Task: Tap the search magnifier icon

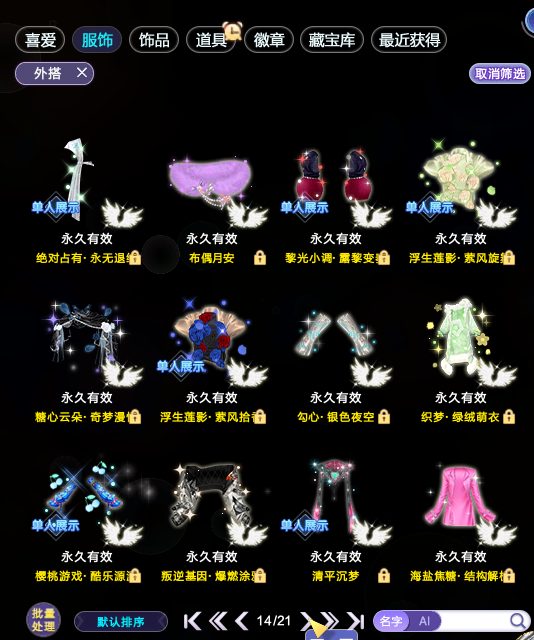Action: pos(518,621)
